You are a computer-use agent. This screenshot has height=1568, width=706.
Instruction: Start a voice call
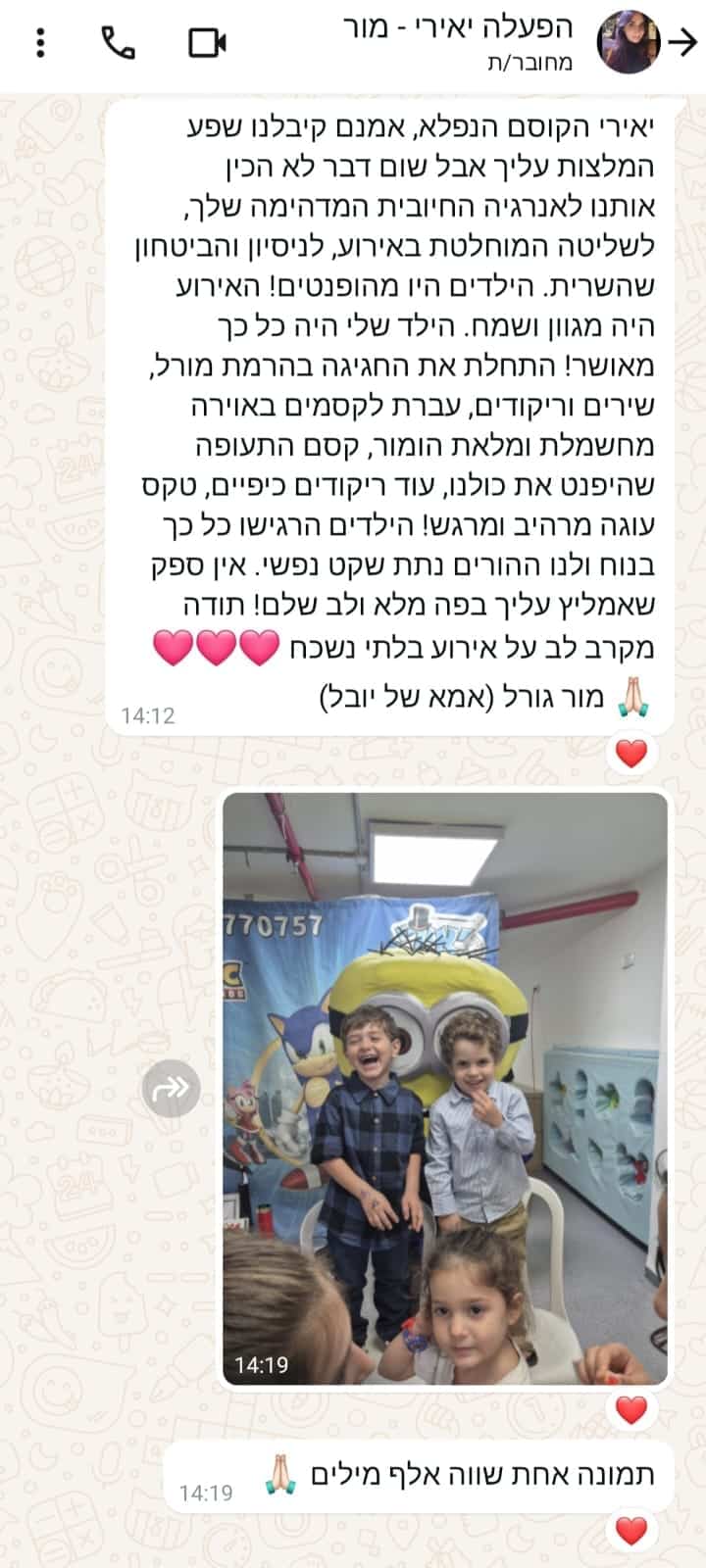coord(119,43)
